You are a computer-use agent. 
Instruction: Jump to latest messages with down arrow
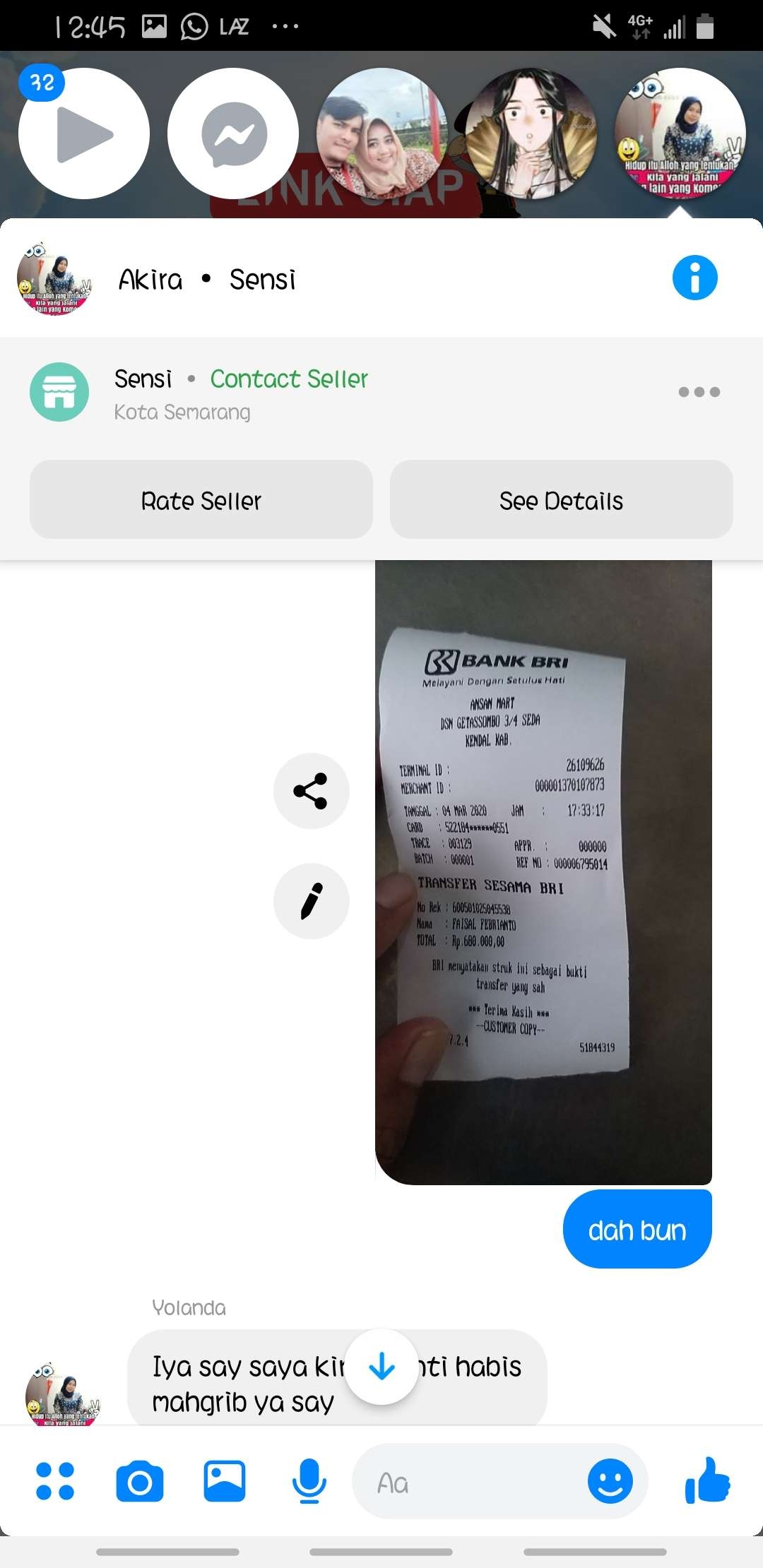pyautogui.click(x=381, y=1367)
